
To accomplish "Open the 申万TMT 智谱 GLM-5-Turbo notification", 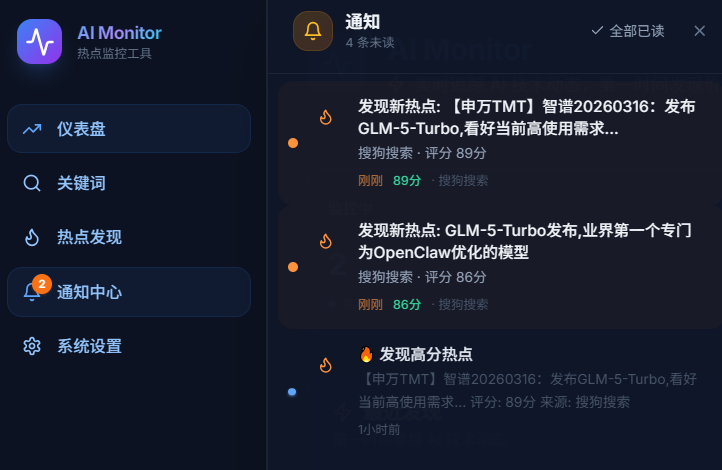I will coord(500,142).
